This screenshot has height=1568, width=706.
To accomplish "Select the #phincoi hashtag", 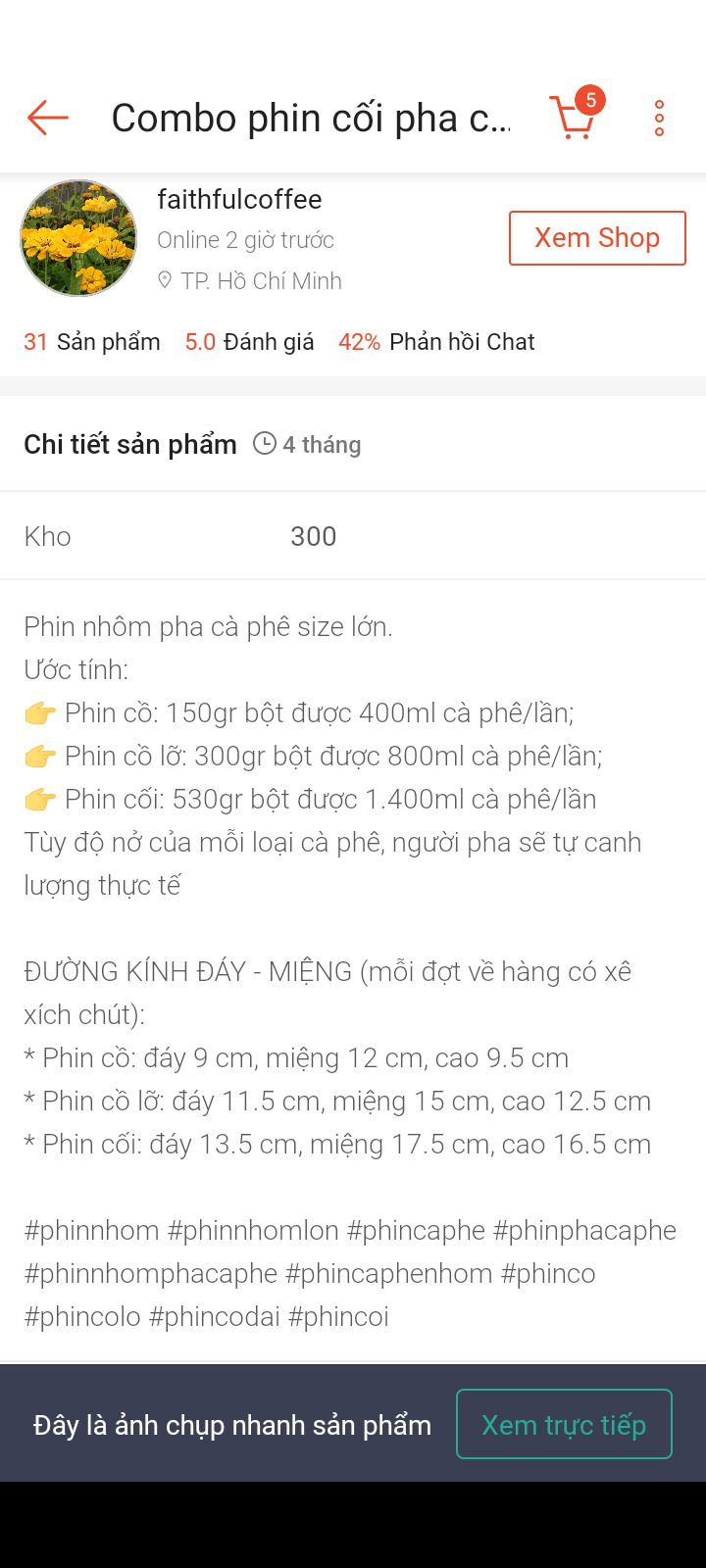I will click(340, 1316).
